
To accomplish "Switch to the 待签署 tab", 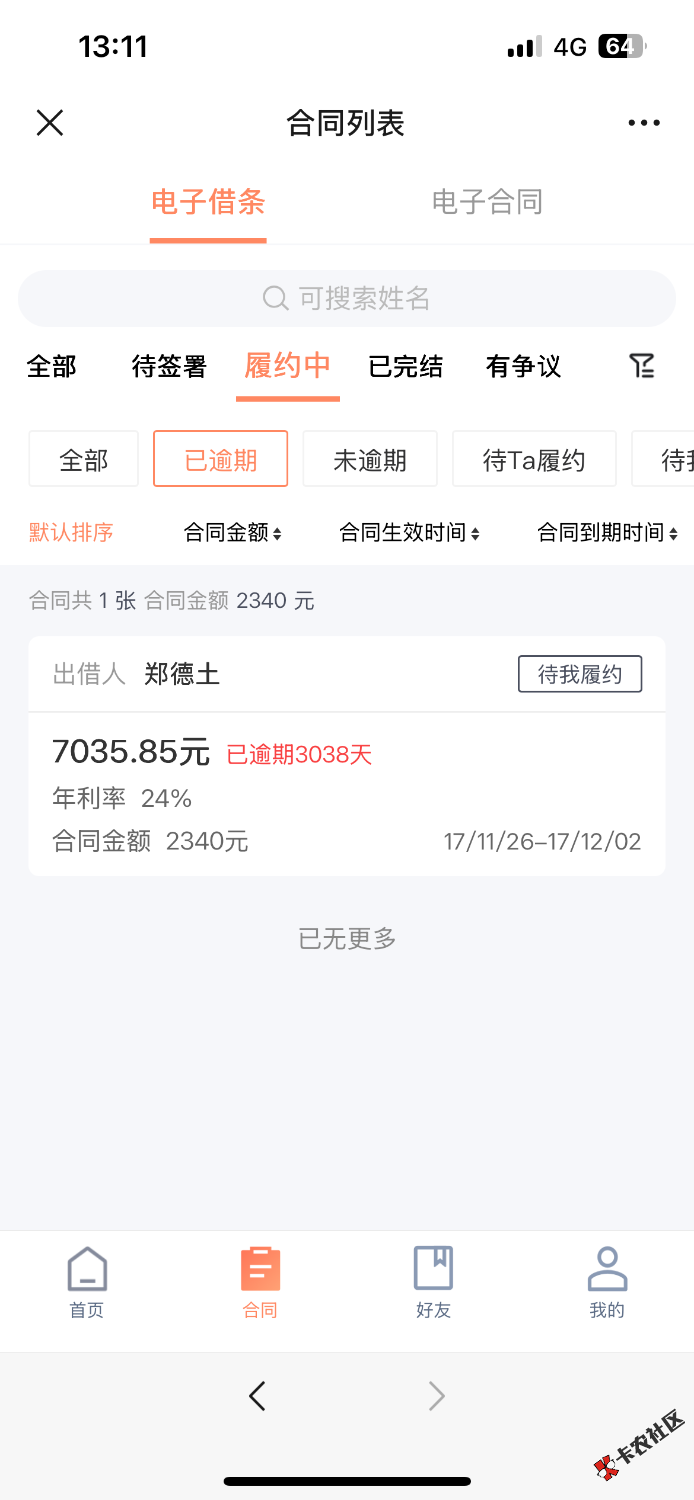I will pos(169,367).
